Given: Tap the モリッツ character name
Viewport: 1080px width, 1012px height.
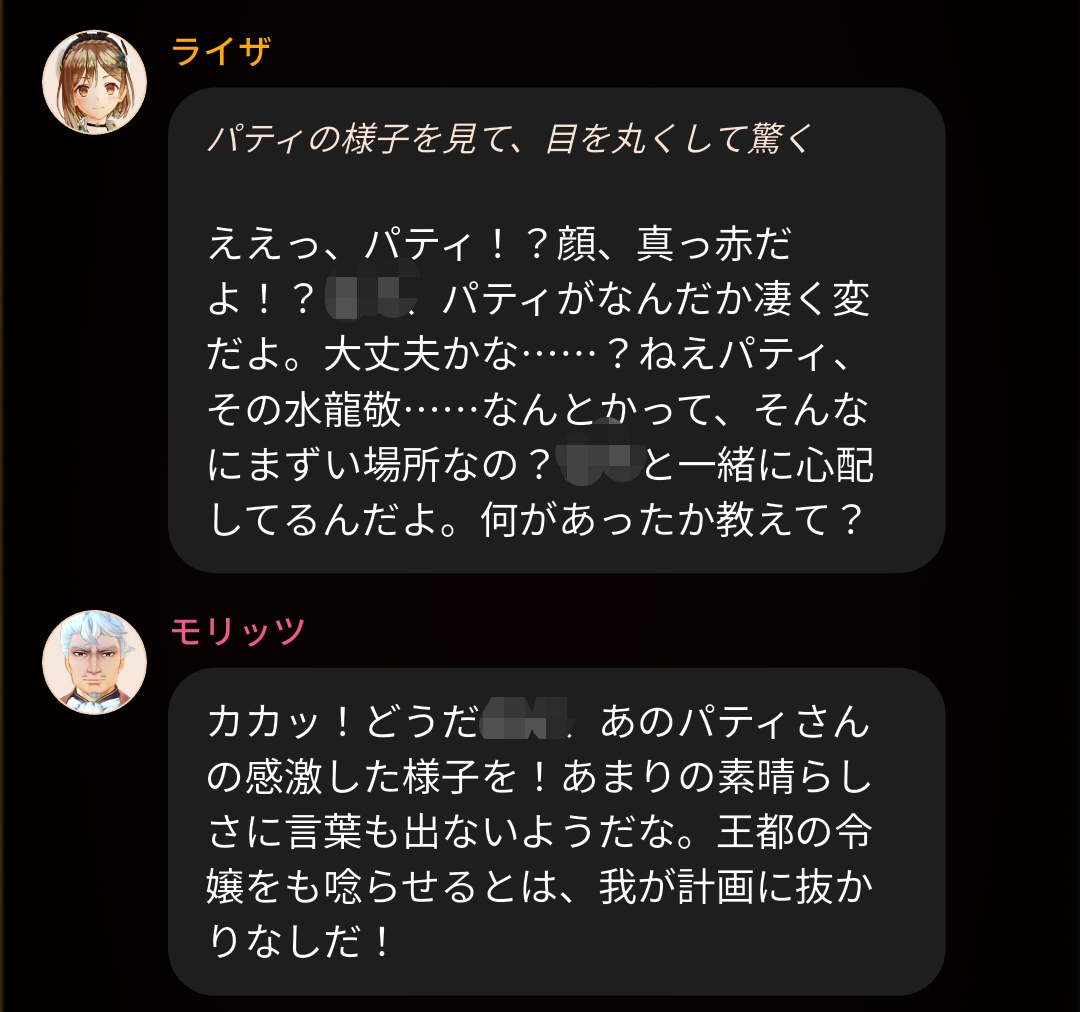Looking at the screenshot, I should pos(238,631).
